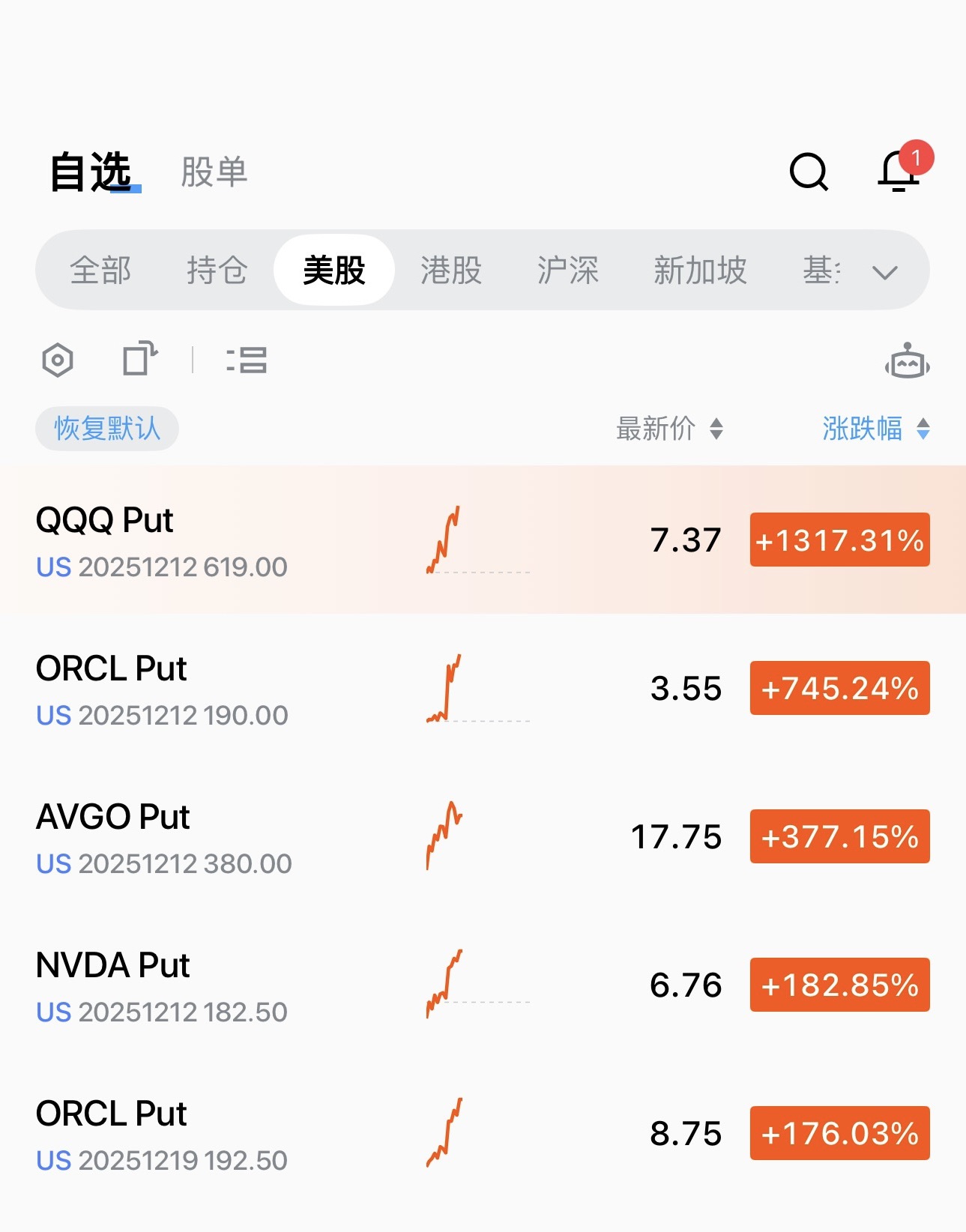This screenshot has height=1232, width=966.
Task: Sort the list by 最新价
Action: 668,429
